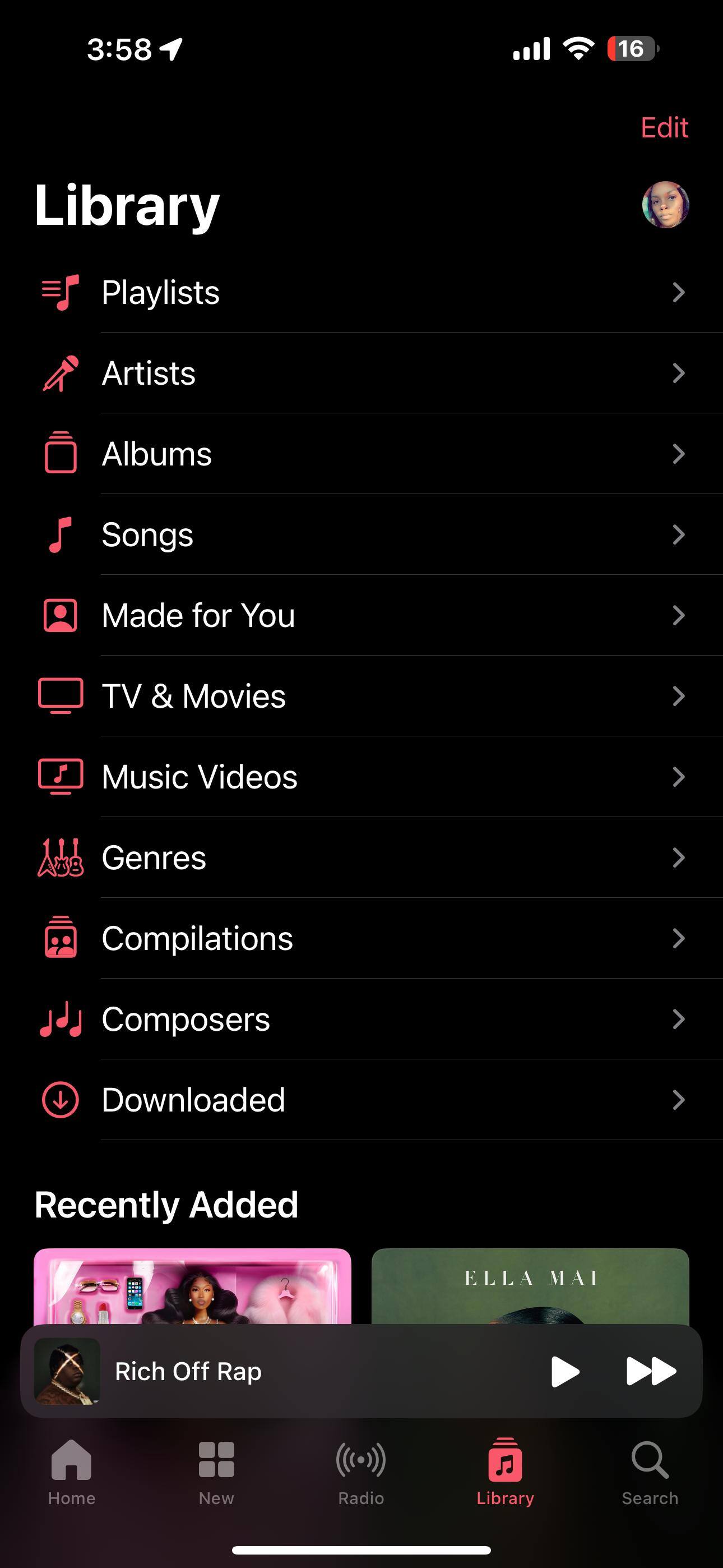
Task: Go to the Radio tab
Action: click(361, 1470)
